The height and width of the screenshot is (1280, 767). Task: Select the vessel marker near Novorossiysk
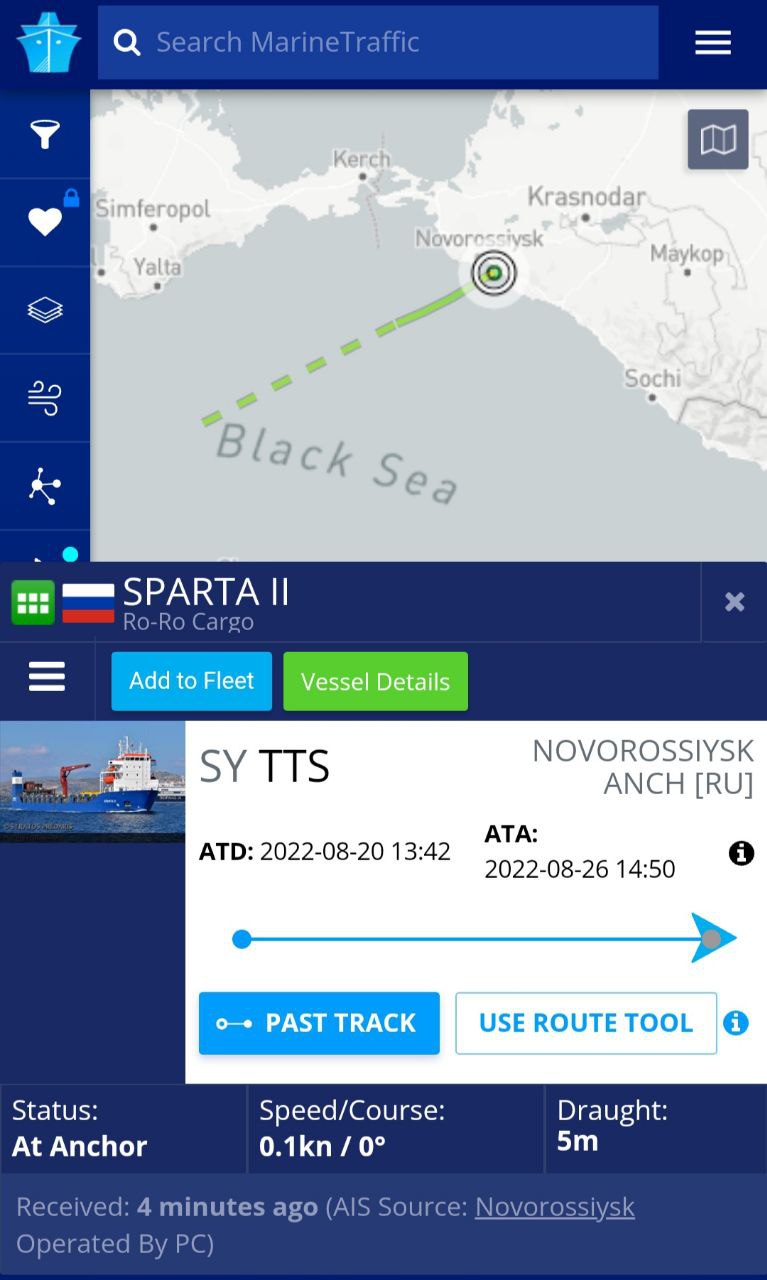[x=493, y=272]
